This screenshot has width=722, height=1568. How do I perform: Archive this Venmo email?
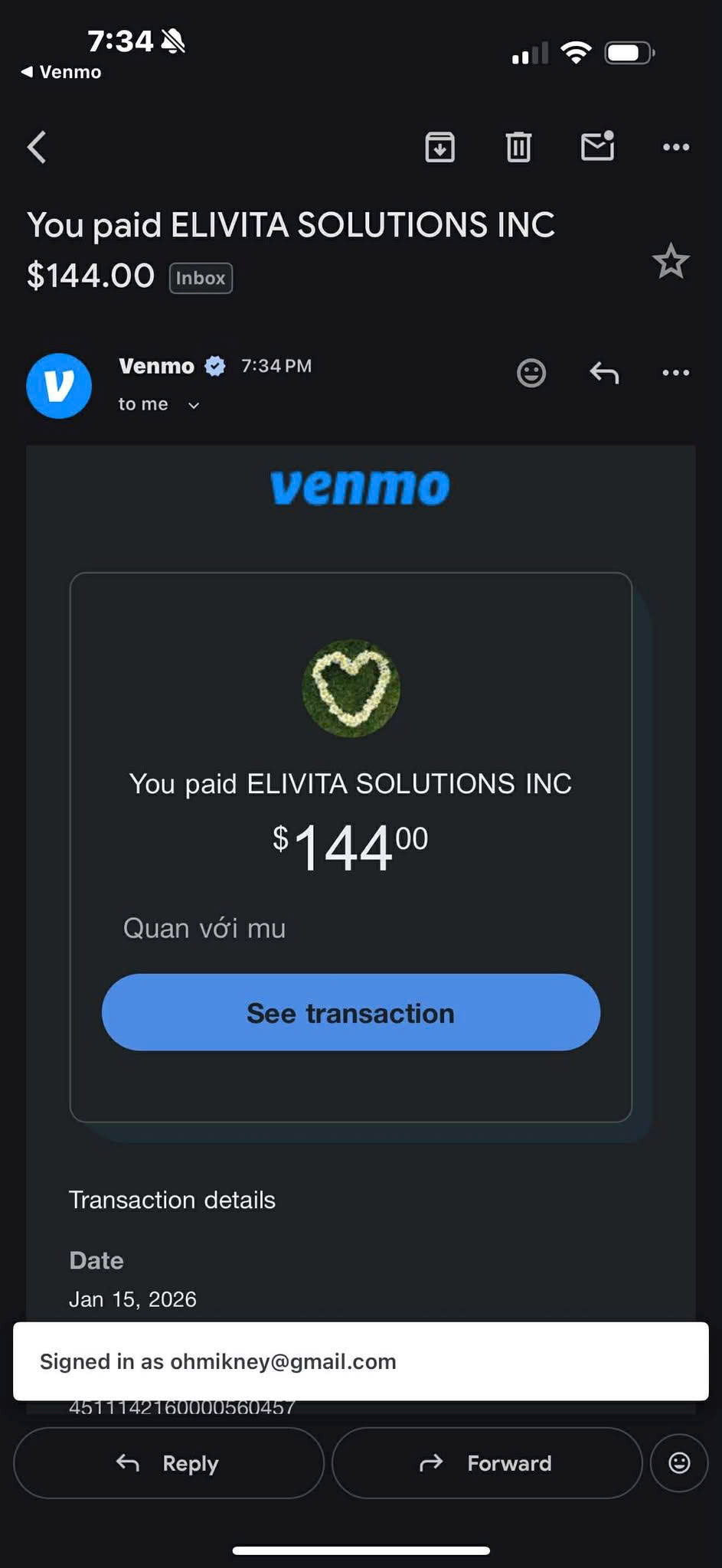coord(439,147)
